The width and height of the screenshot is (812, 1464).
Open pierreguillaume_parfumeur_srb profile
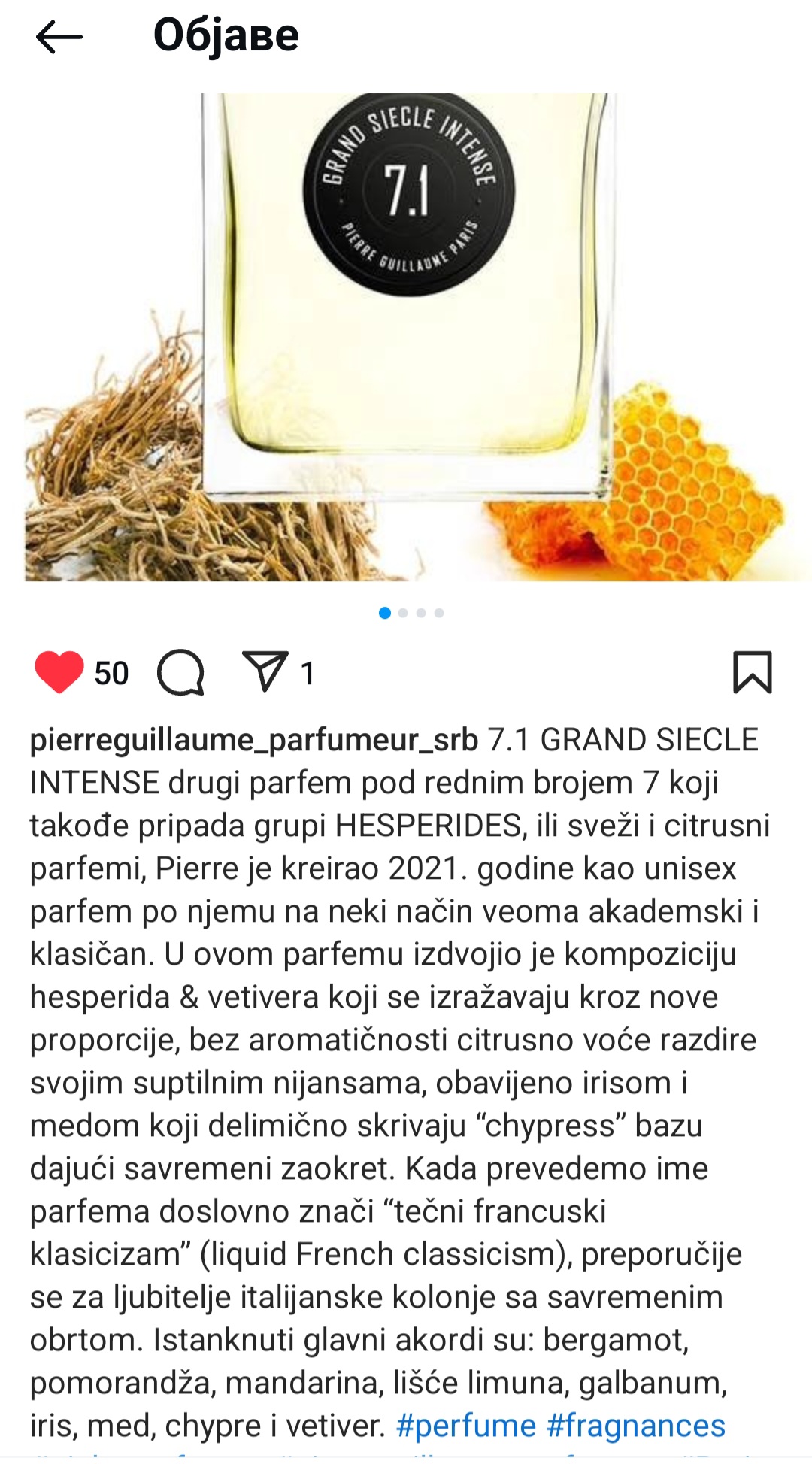point(253,740)
